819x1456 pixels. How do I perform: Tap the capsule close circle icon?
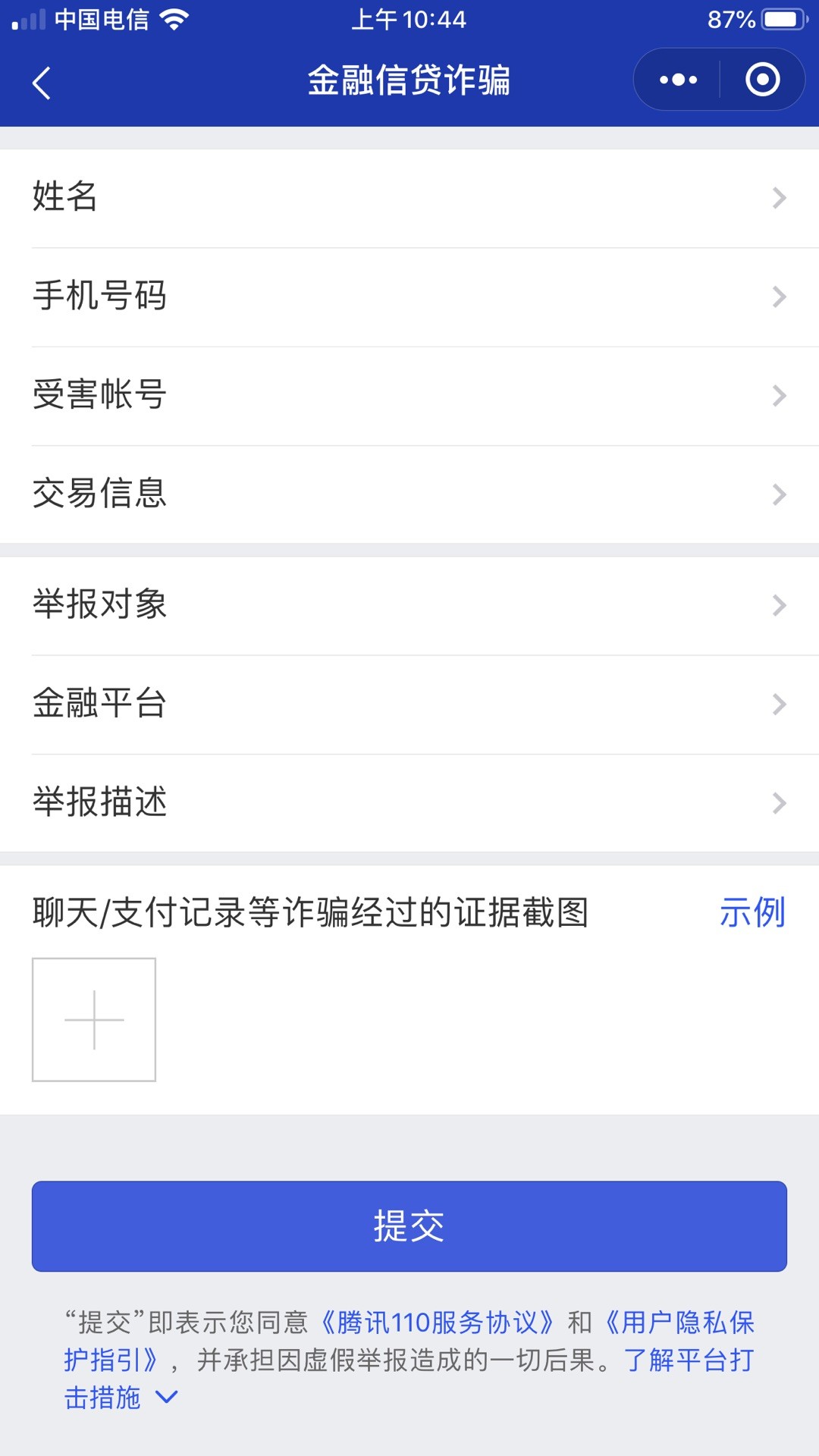point(762,79)
